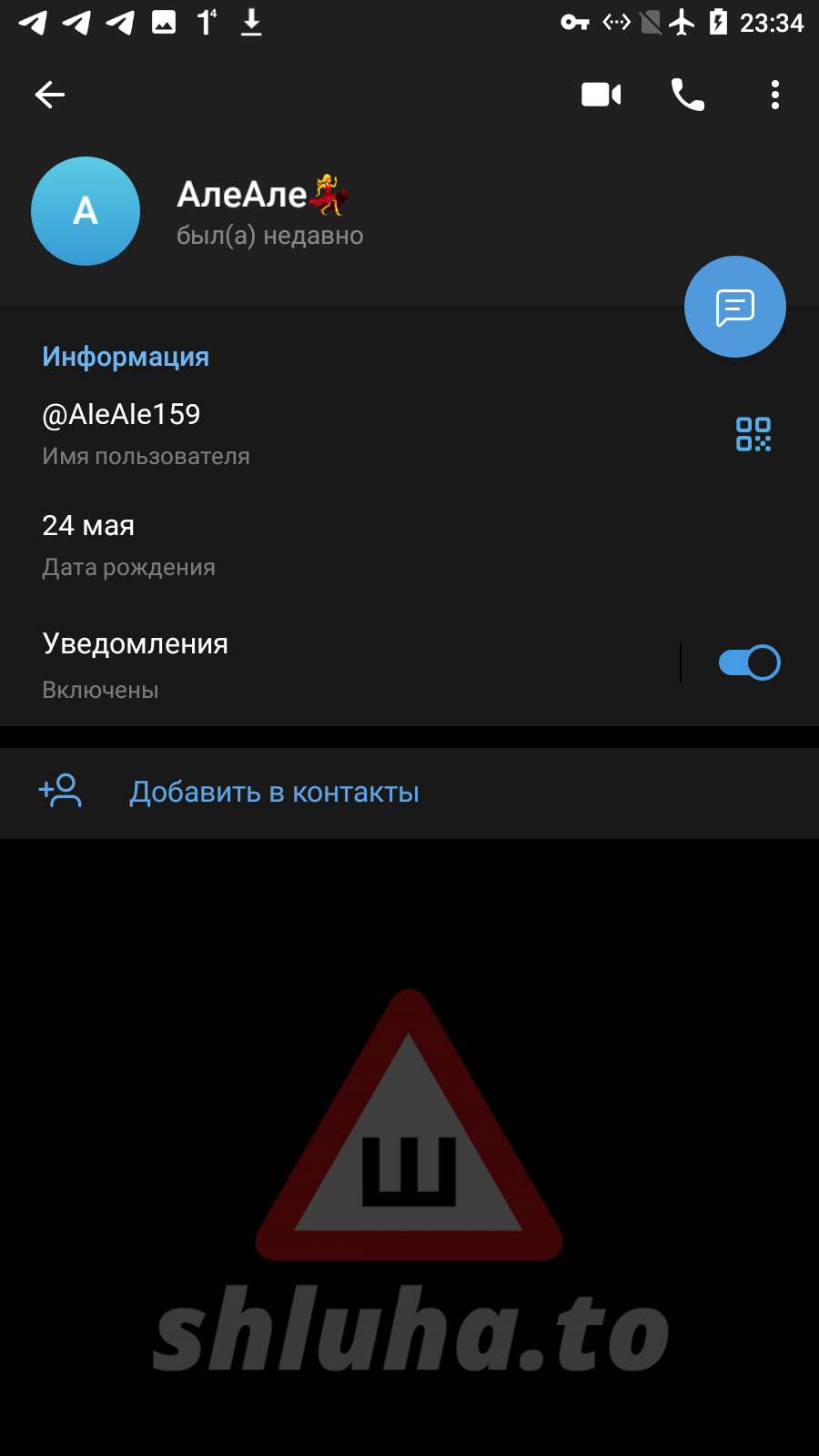This screenshot has height=1456, width=819.
Task: Start a voice call with АлеАле
Action: point(687,95)
